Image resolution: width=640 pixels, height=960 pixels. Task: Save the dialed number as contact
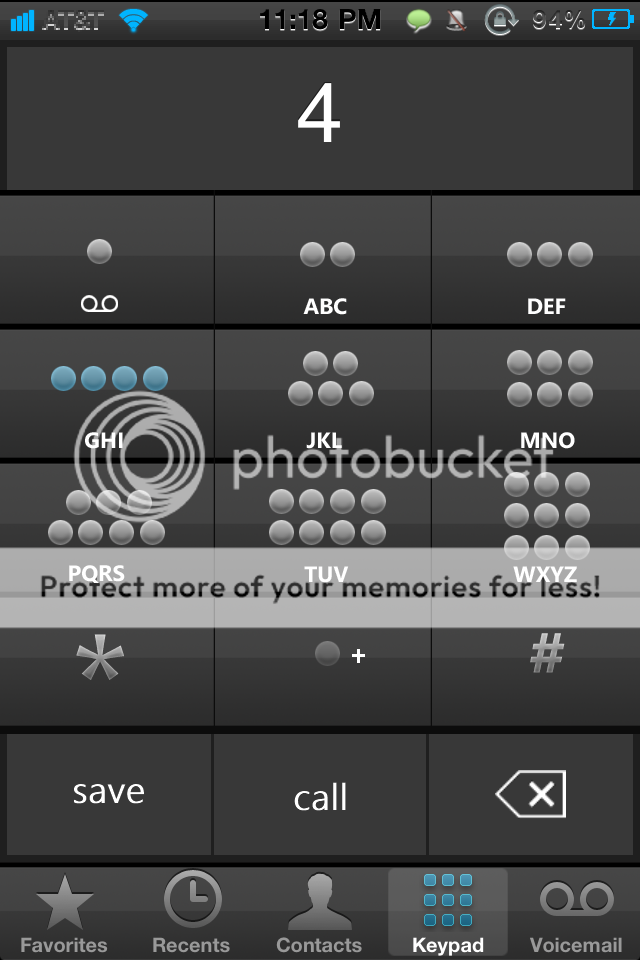coord(108,794)
